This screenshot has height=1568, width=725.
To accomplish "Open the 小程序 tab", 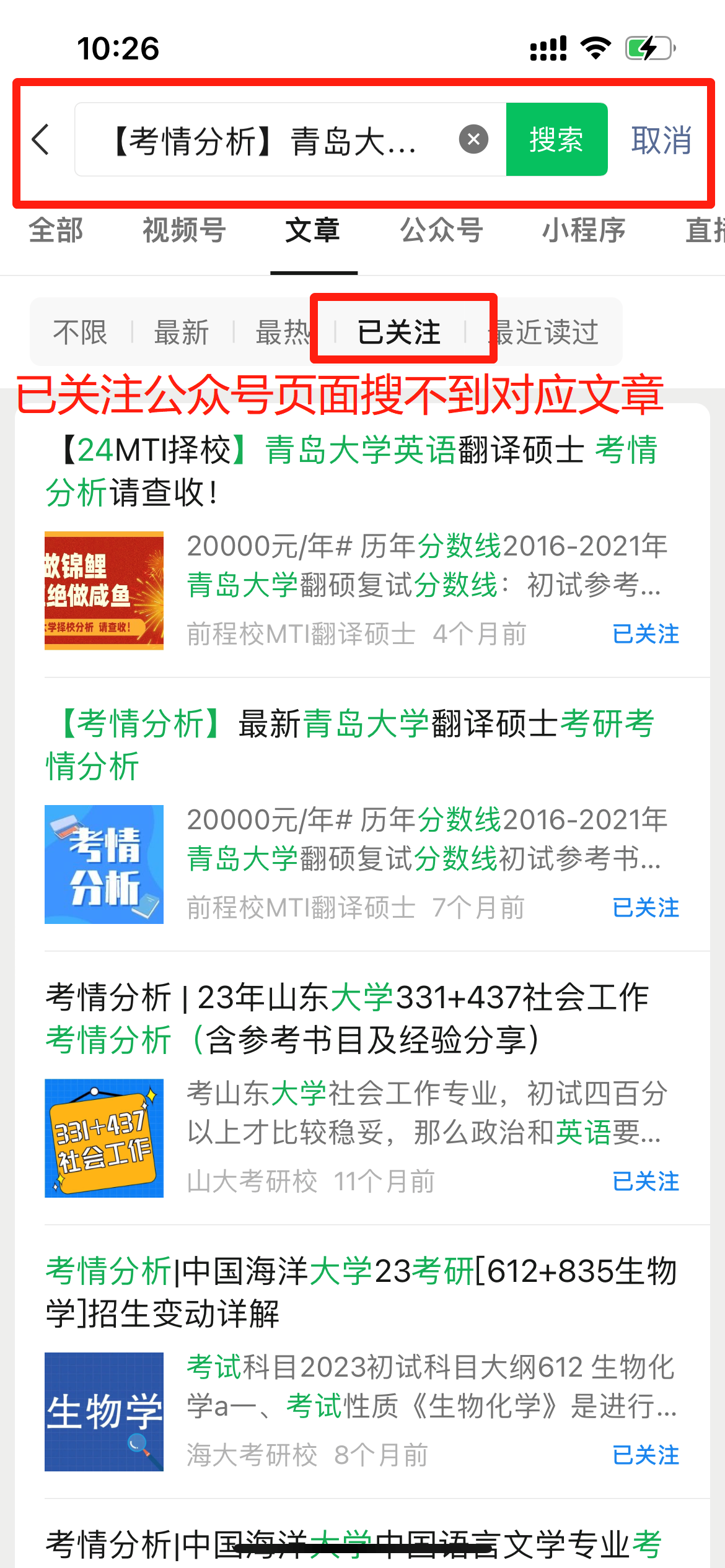I will click(x=583, y=230).
